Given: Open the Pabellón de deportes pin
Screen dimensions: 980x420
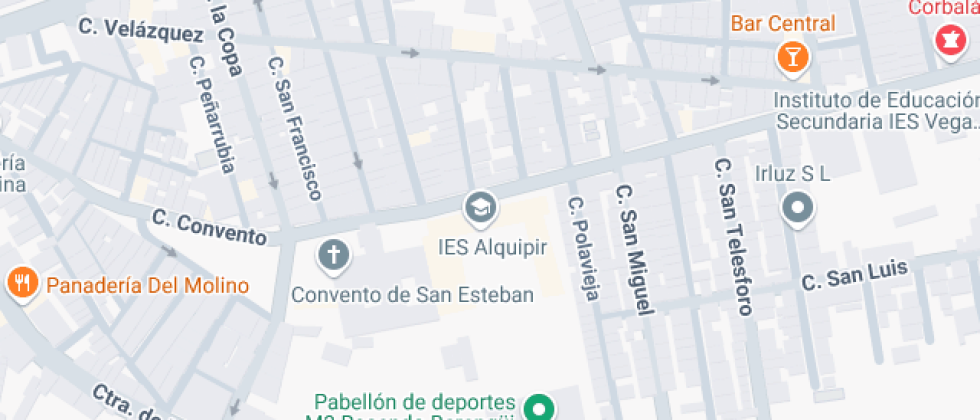Looking at the screenshot, I should [x=541, y=408].
